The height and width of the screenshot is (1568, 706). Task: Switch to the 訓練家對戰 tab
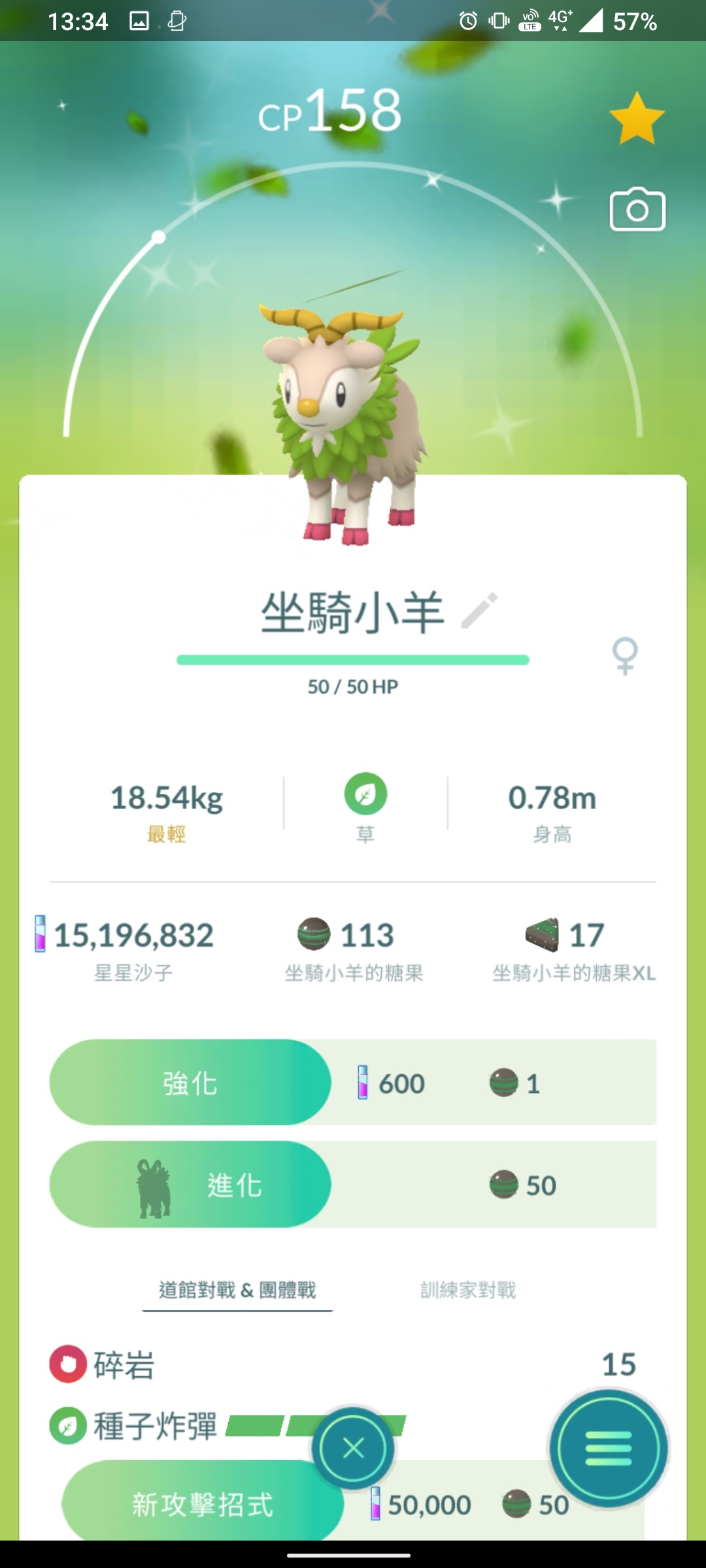[x=468, y=1290]
